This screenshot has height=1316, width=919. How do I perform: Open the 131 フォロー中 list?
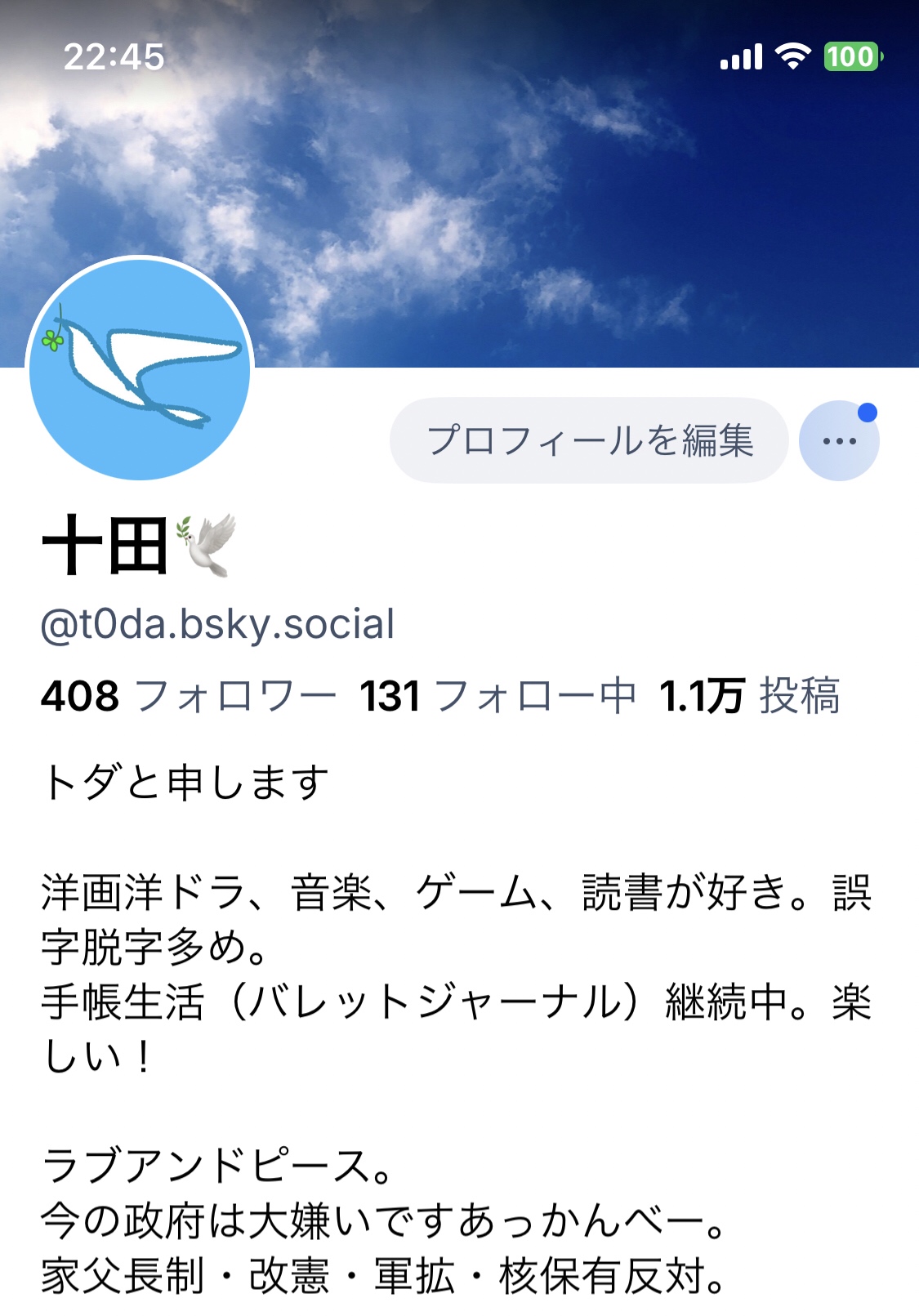pos(497,696)
